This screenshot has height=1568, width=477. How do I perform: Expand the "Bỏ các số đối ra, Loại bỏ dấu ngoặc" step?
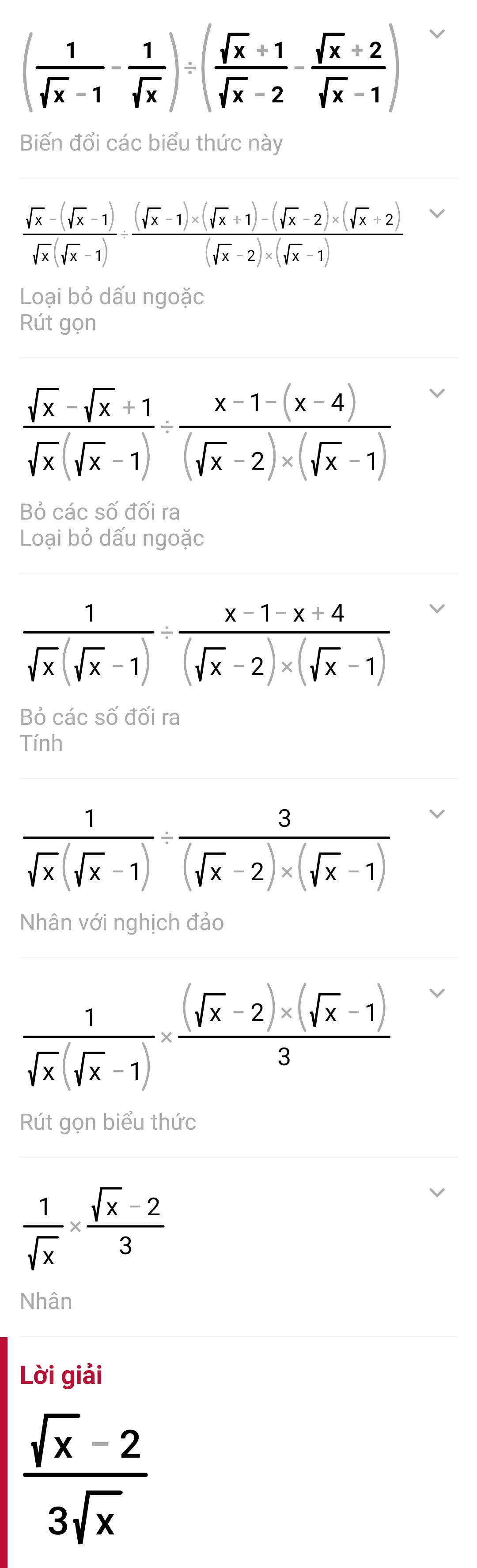coord(437,393)
